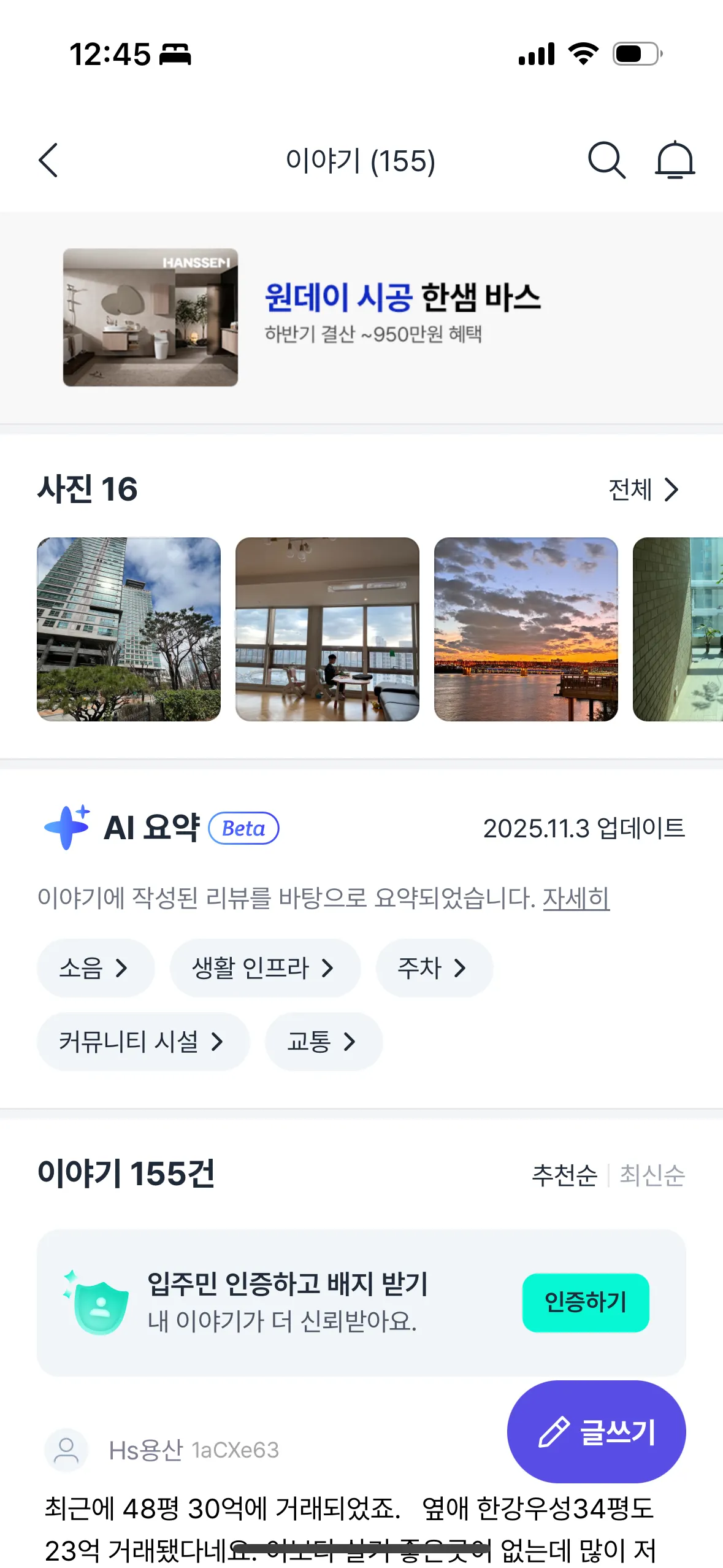Sort stories by 추천순
Viewport: 723px width, 1568px height.
click(x=564, y=1175)
